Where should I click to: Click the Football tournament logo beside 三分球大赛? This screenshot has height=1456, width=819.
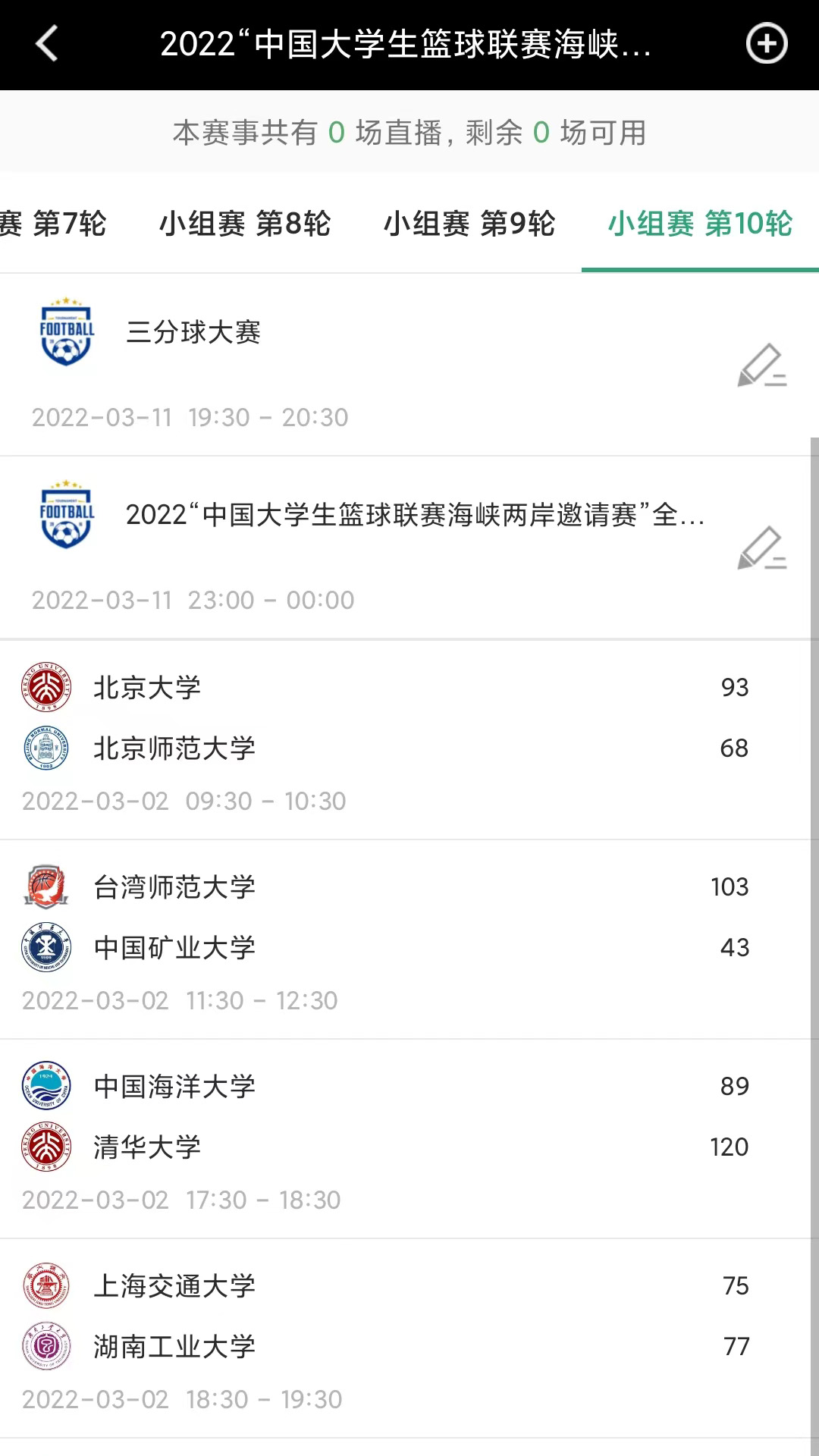66,332
